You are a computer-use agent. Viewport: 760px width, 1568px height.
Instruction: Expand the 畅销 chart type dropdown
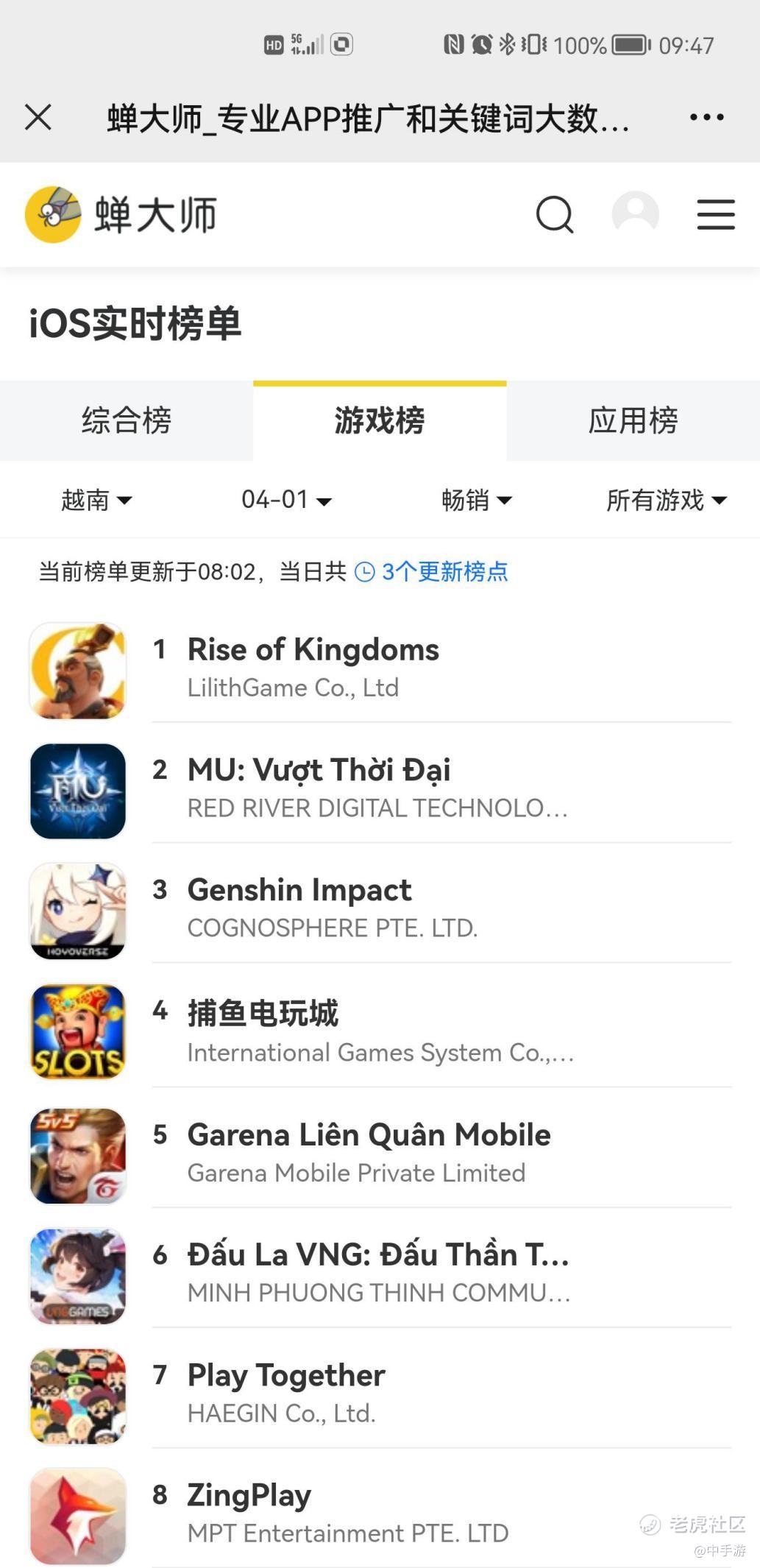[x=476, y=501]
